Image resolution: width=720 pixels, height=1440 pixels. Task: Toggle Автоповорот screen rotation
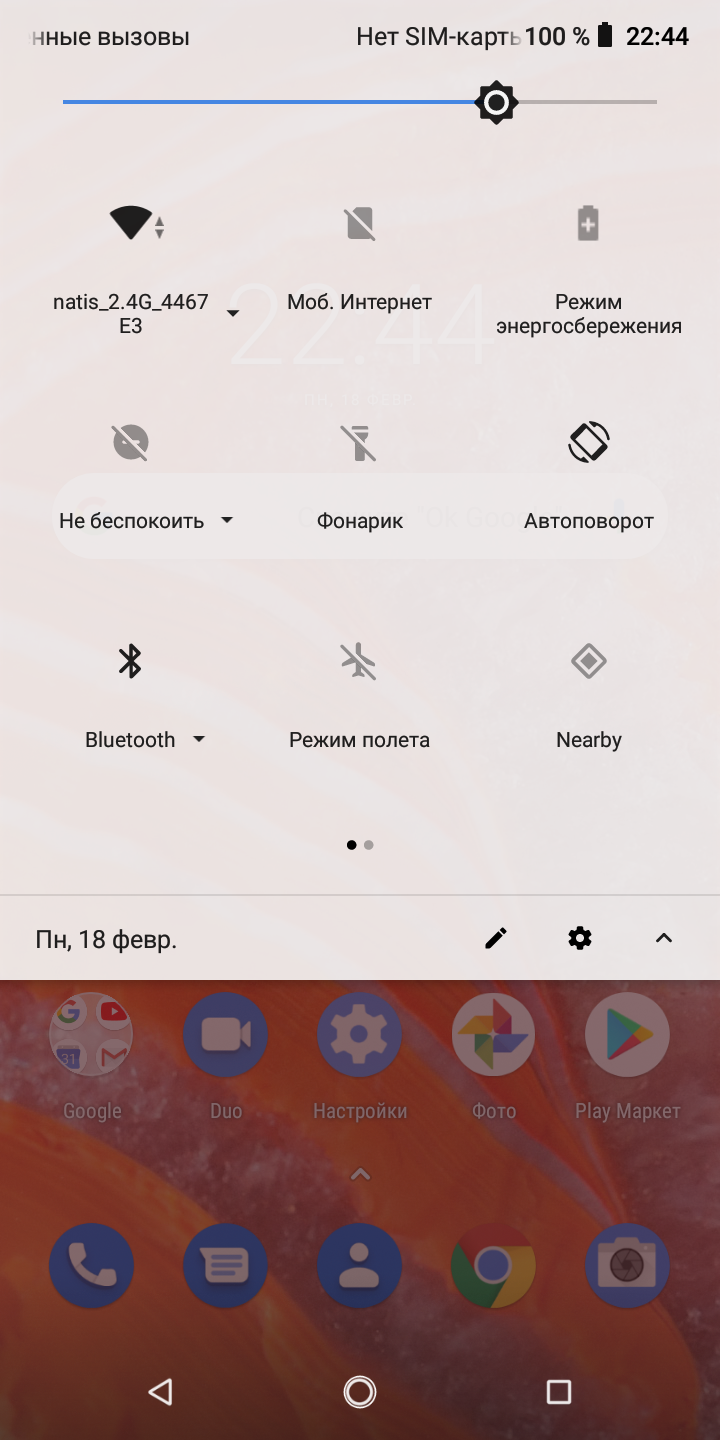588,442
